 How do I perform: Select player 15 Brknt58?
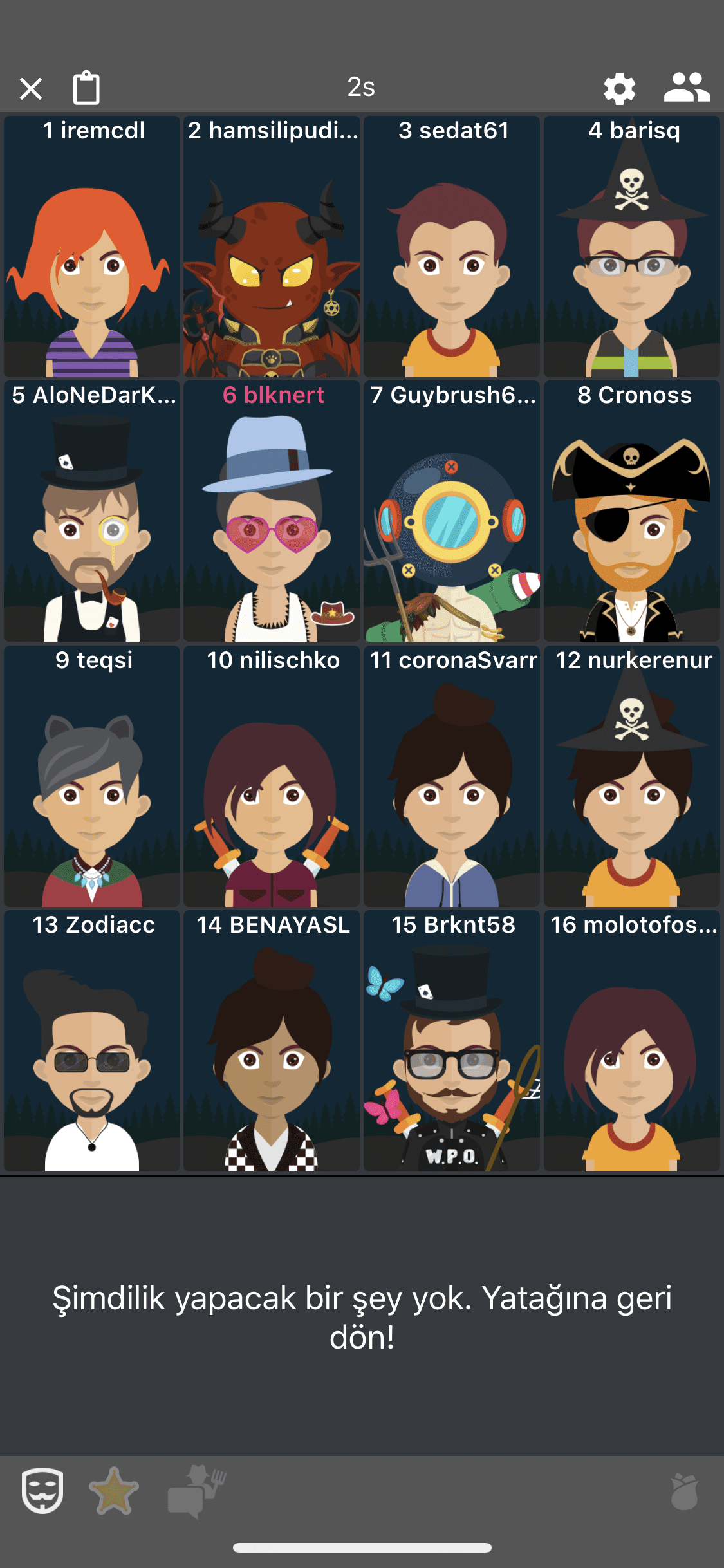coord(452,1041)
